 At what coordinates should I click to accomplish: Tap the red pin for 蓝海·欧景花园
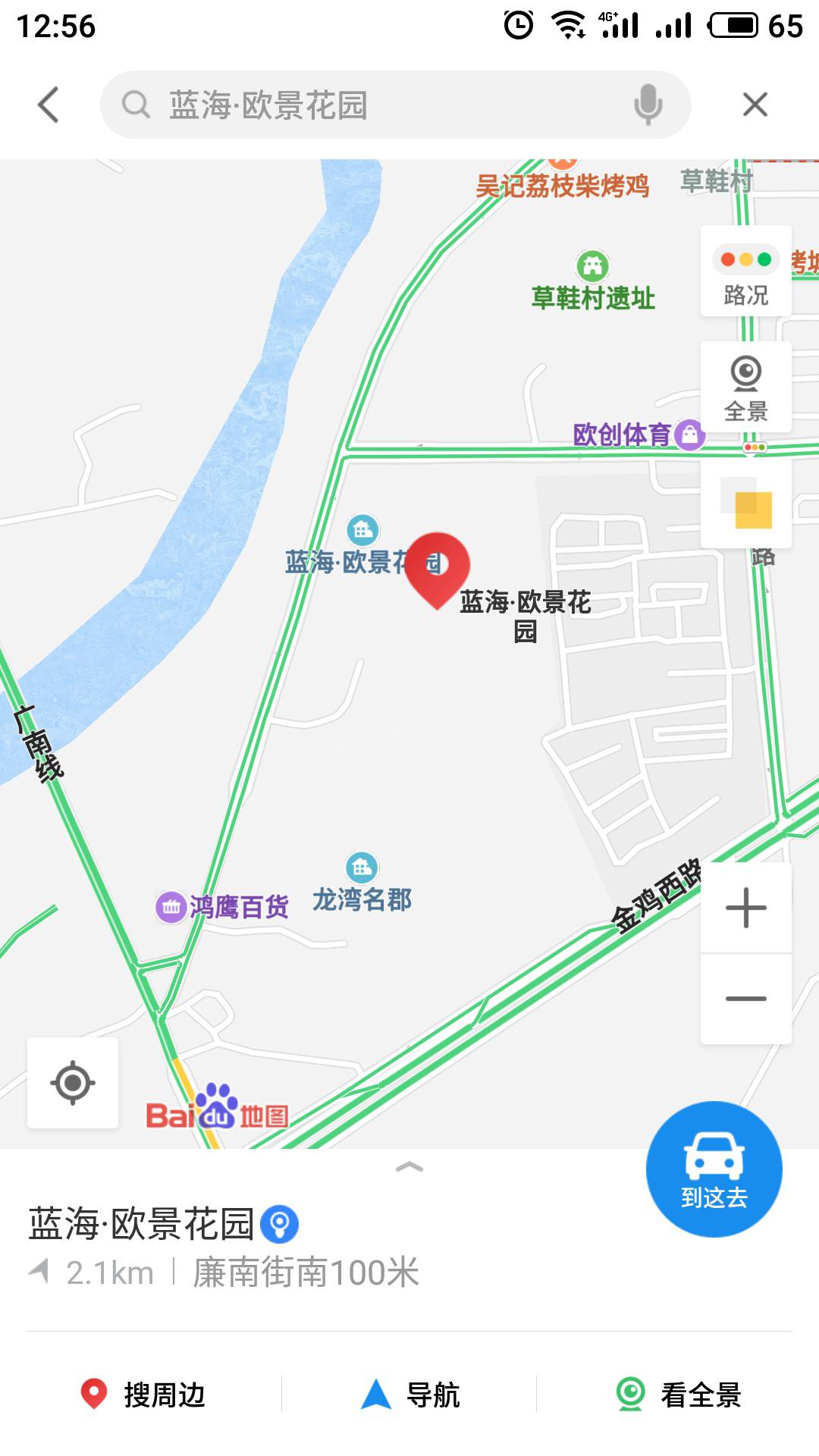(x=437, y=566)
